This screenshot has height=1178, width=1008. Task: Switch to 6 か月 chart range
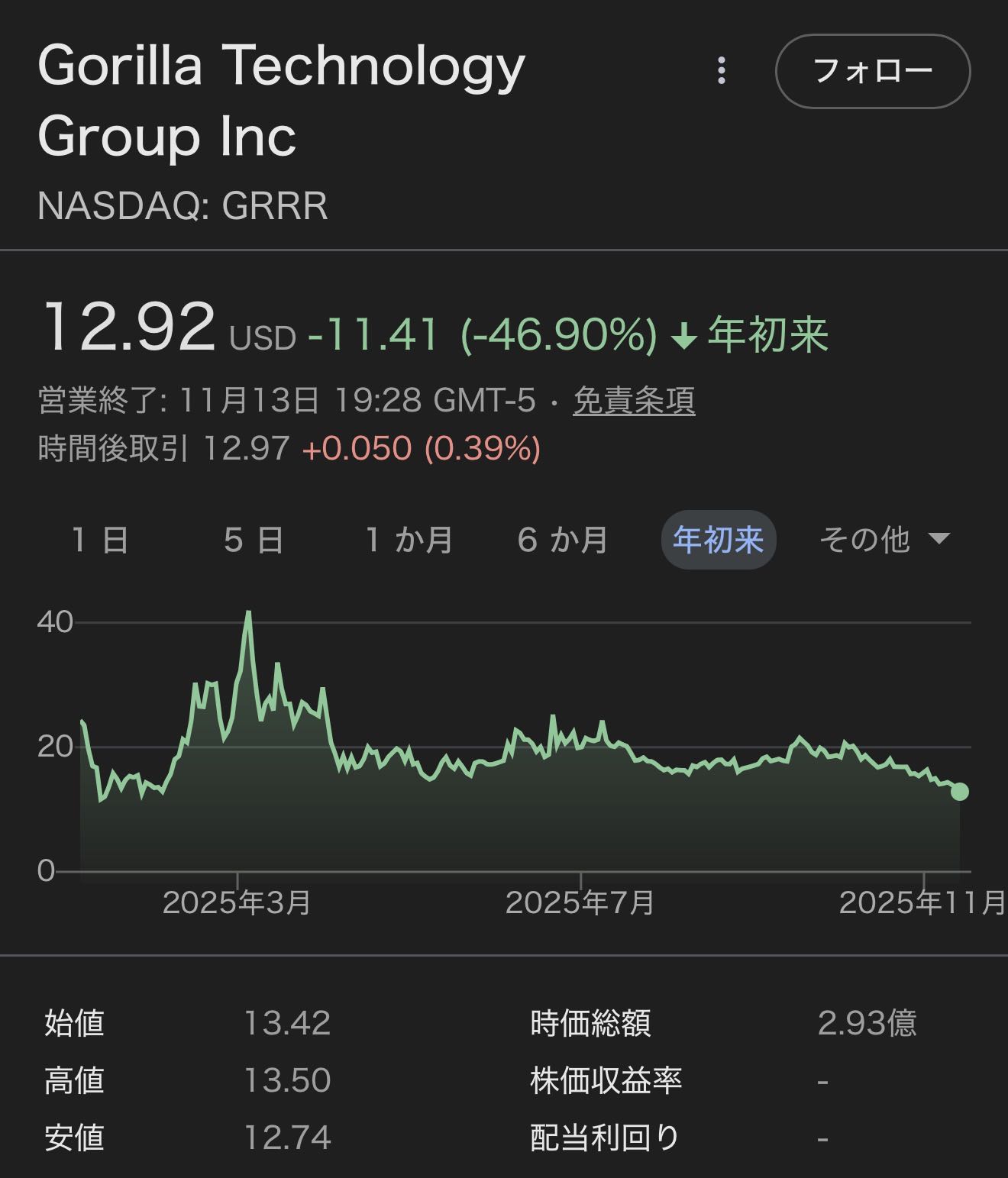pyautogui.click(x=563, y=540)
